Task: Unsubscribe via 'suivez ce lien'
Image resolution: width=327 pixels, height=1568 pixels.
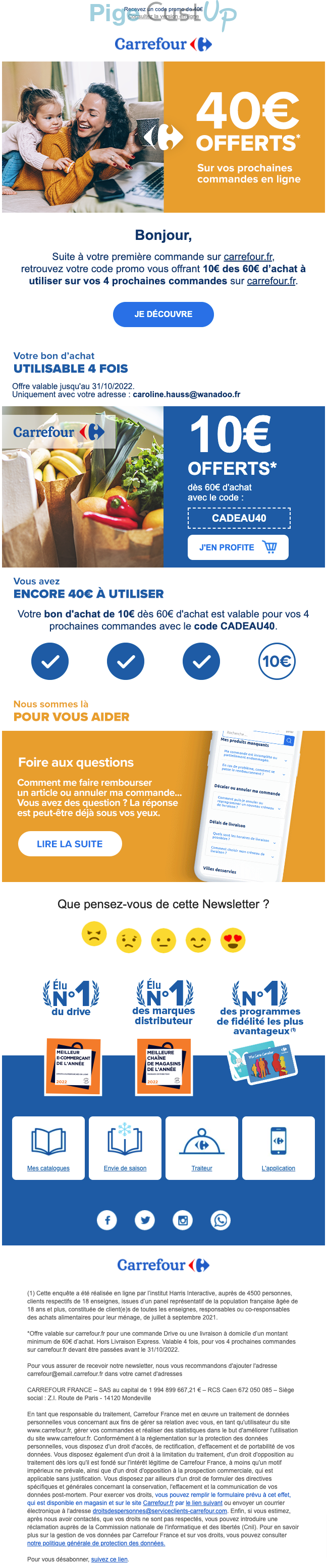Action: tap(109, 1559)
